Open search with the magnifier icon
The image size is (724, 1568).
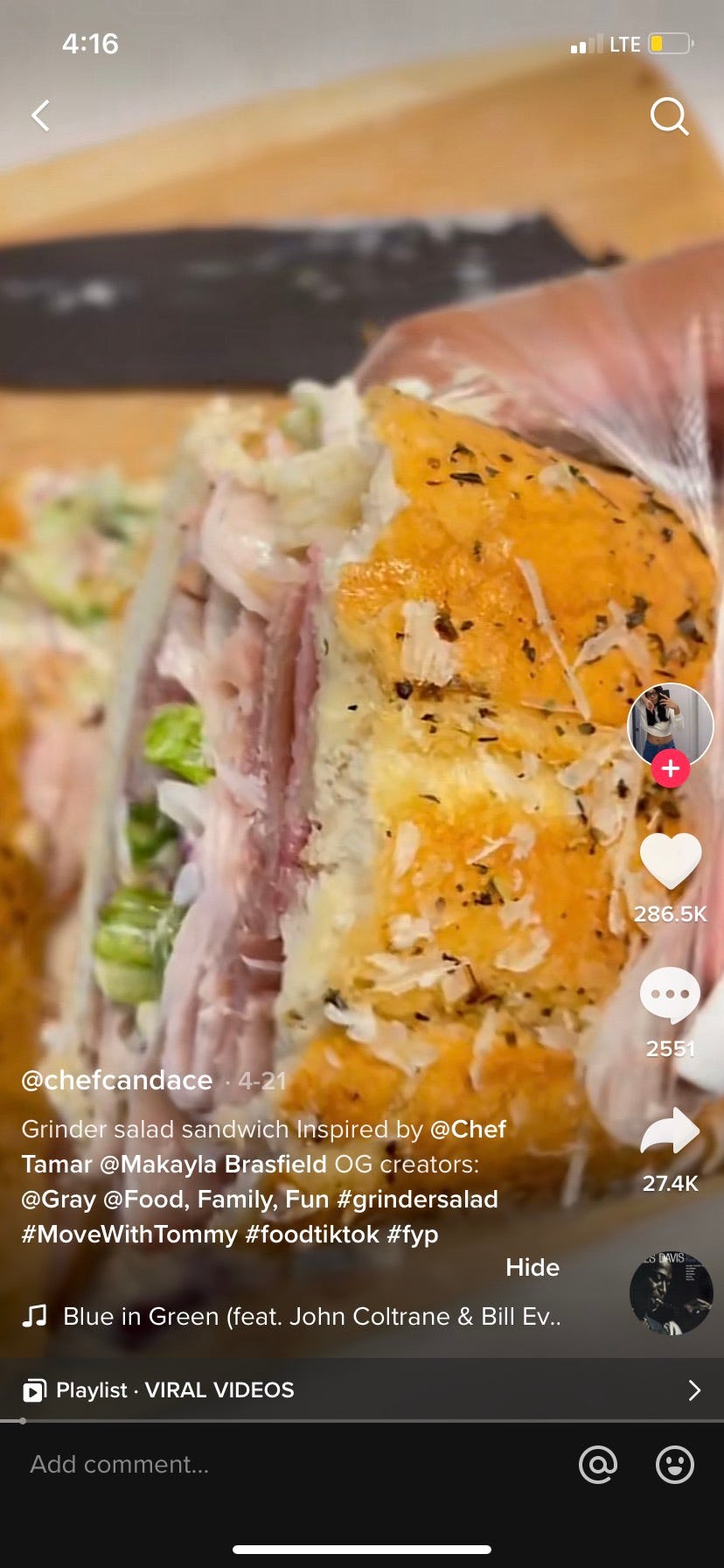(669, 116)
